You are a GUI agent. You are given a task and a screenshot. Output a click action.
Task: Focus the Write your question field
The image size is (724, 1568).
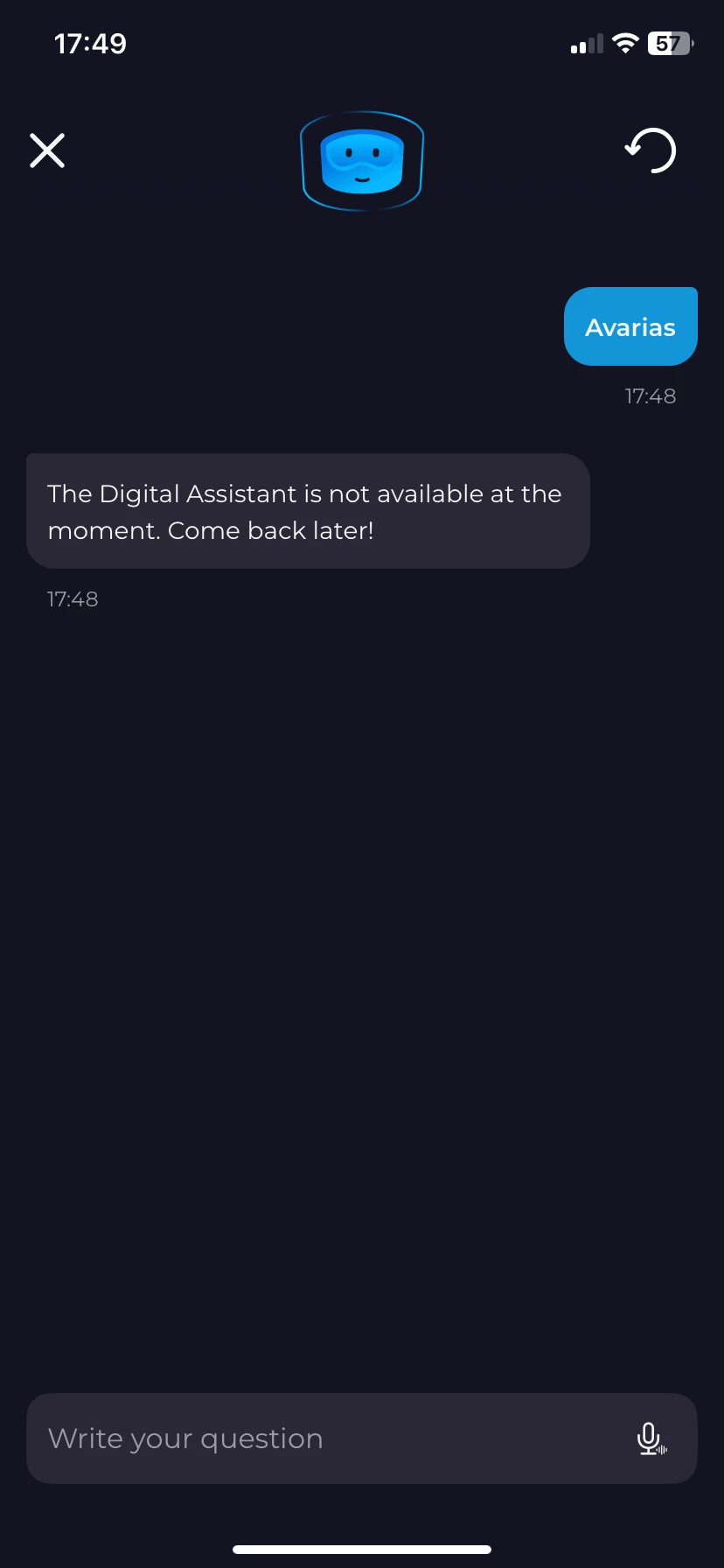[x=324, y=1438]
